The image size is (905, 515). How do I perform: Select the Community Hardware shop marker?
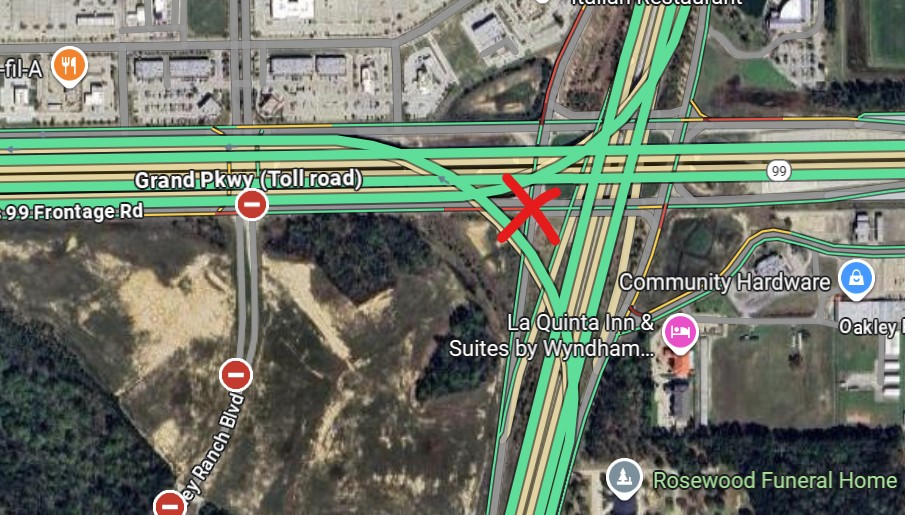pos(856,278)
